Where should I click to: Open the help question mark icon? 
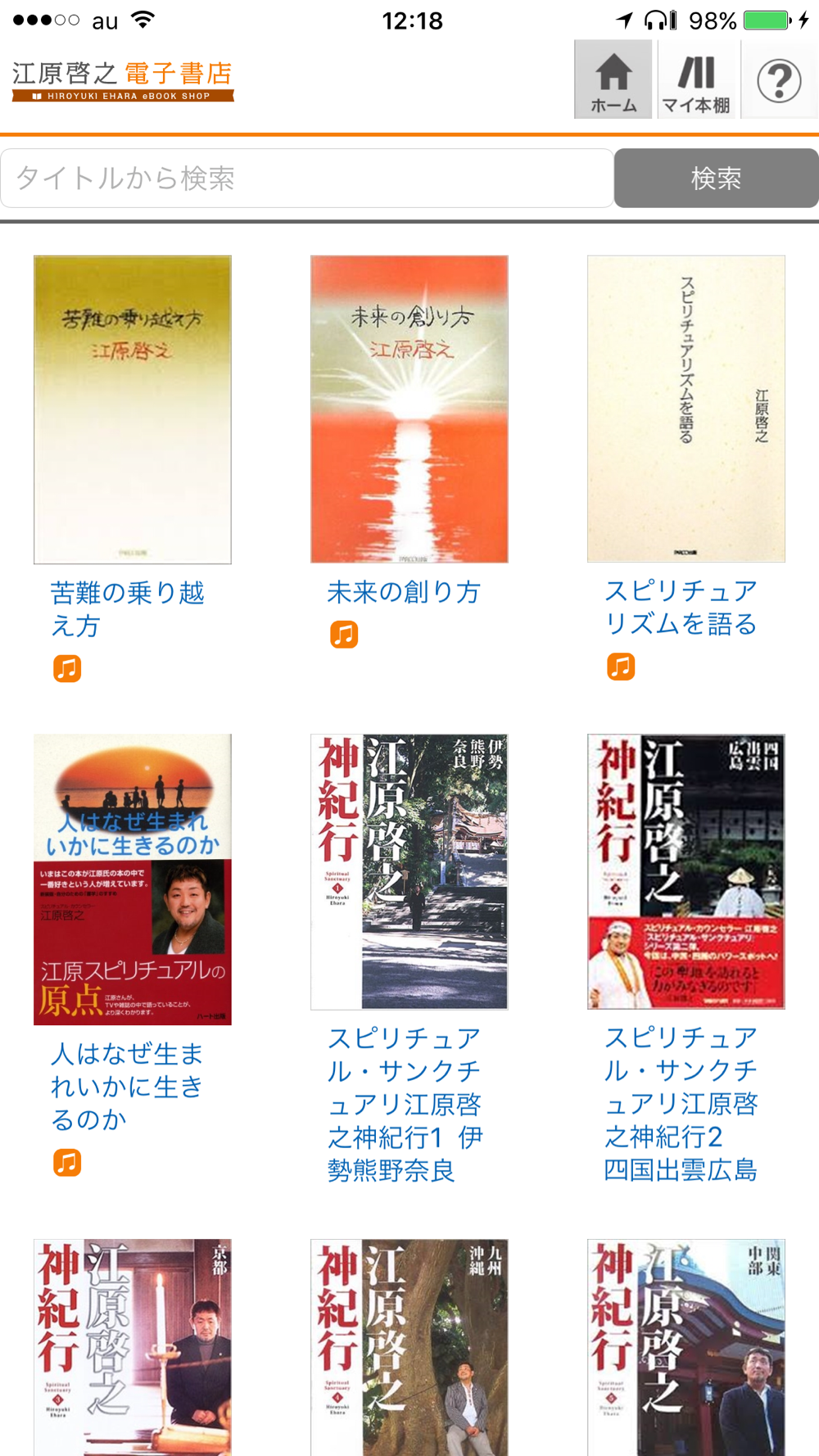779,81
